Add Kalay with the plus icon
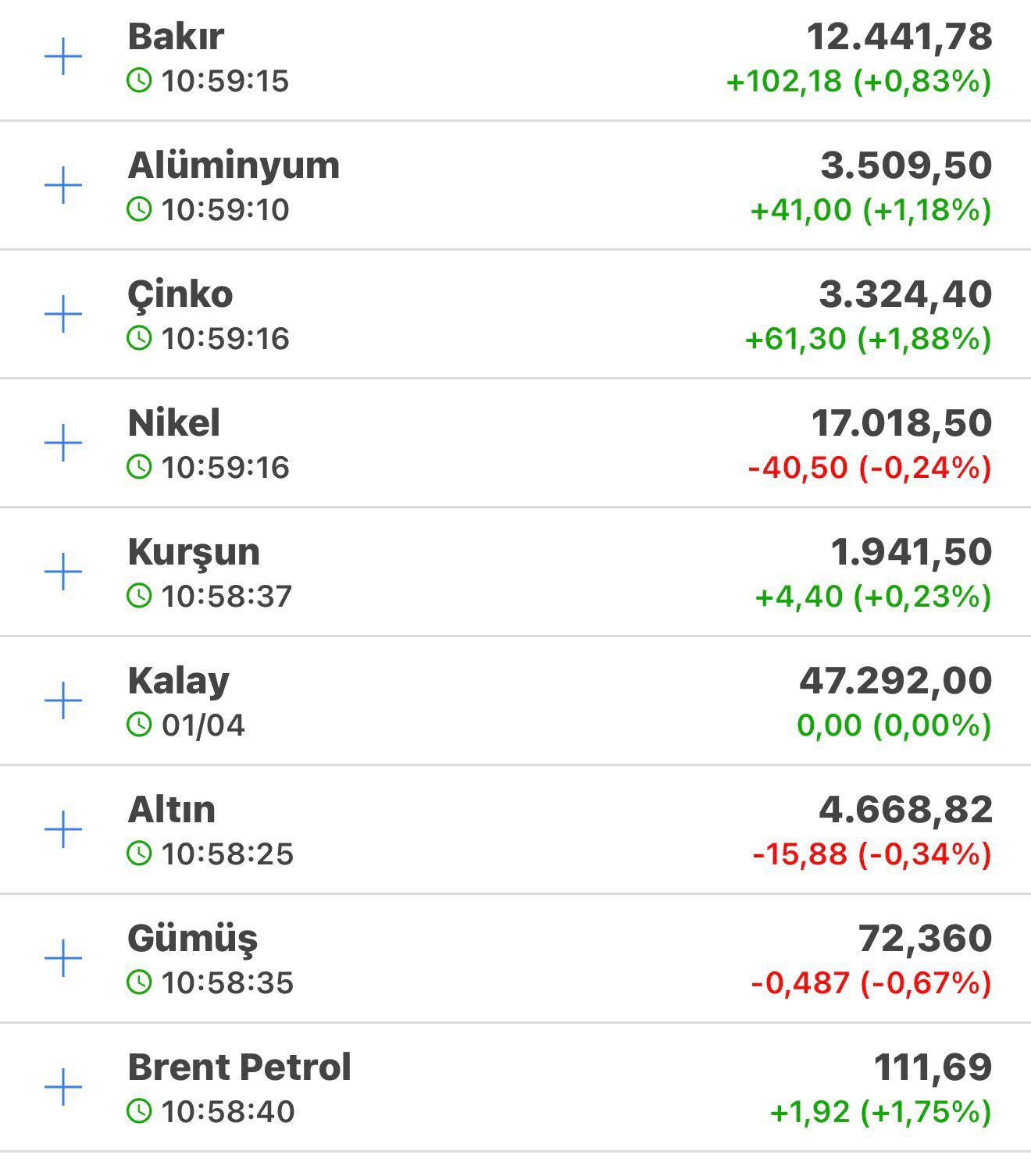 tap(63, 700)
